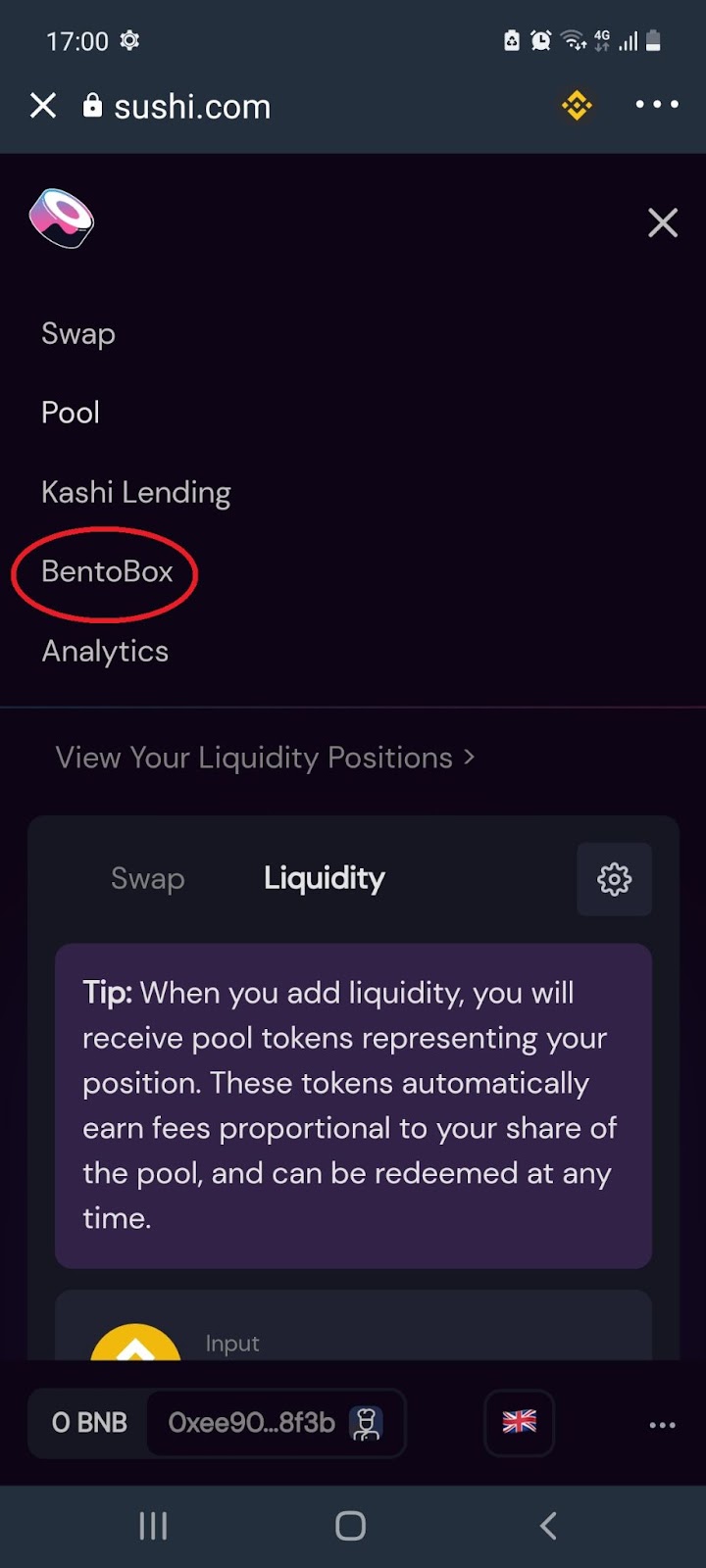Open the bottom three-dot more menu

pos(663,1425)
